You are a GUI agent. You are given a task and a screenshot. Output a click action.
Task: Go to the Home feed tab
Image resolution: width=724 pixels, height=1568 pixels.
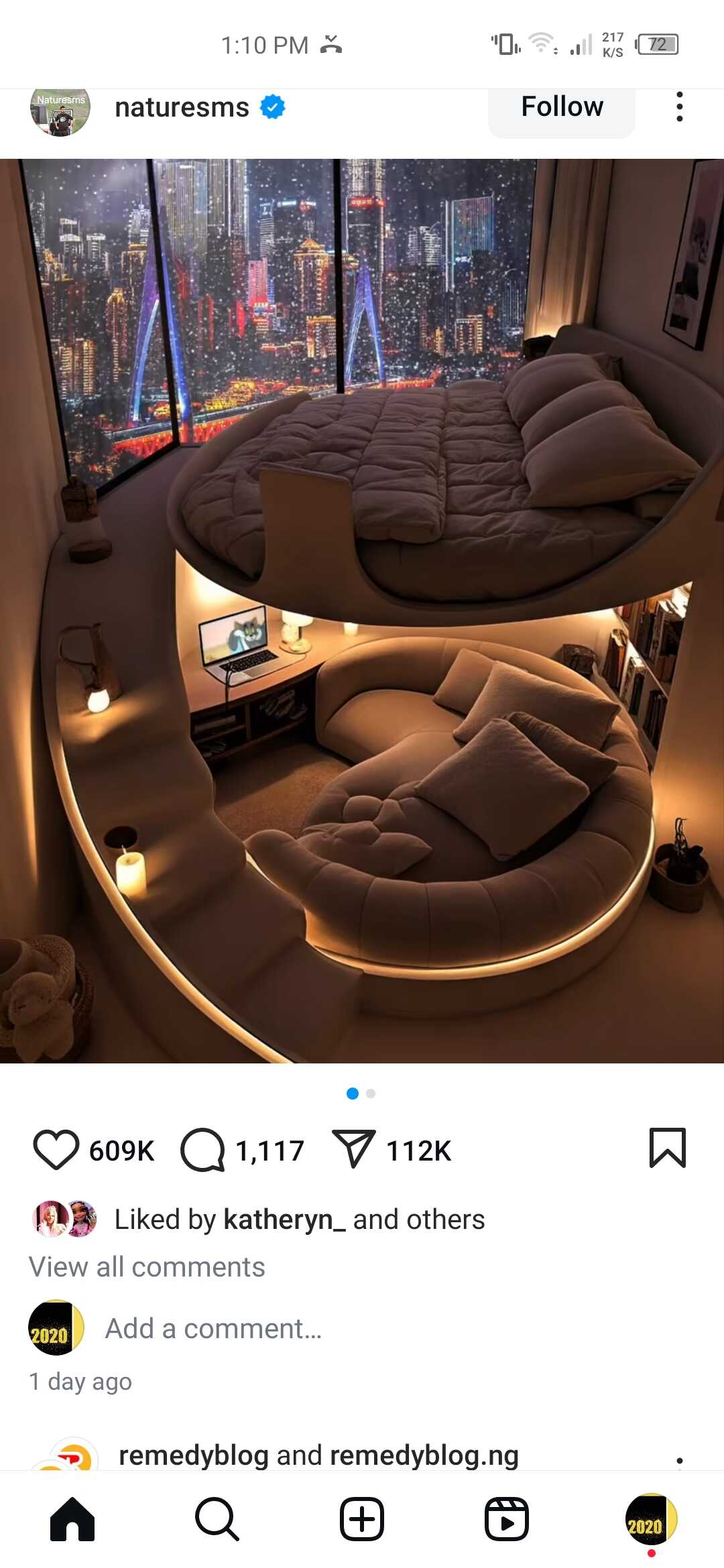pos(72,1518)
